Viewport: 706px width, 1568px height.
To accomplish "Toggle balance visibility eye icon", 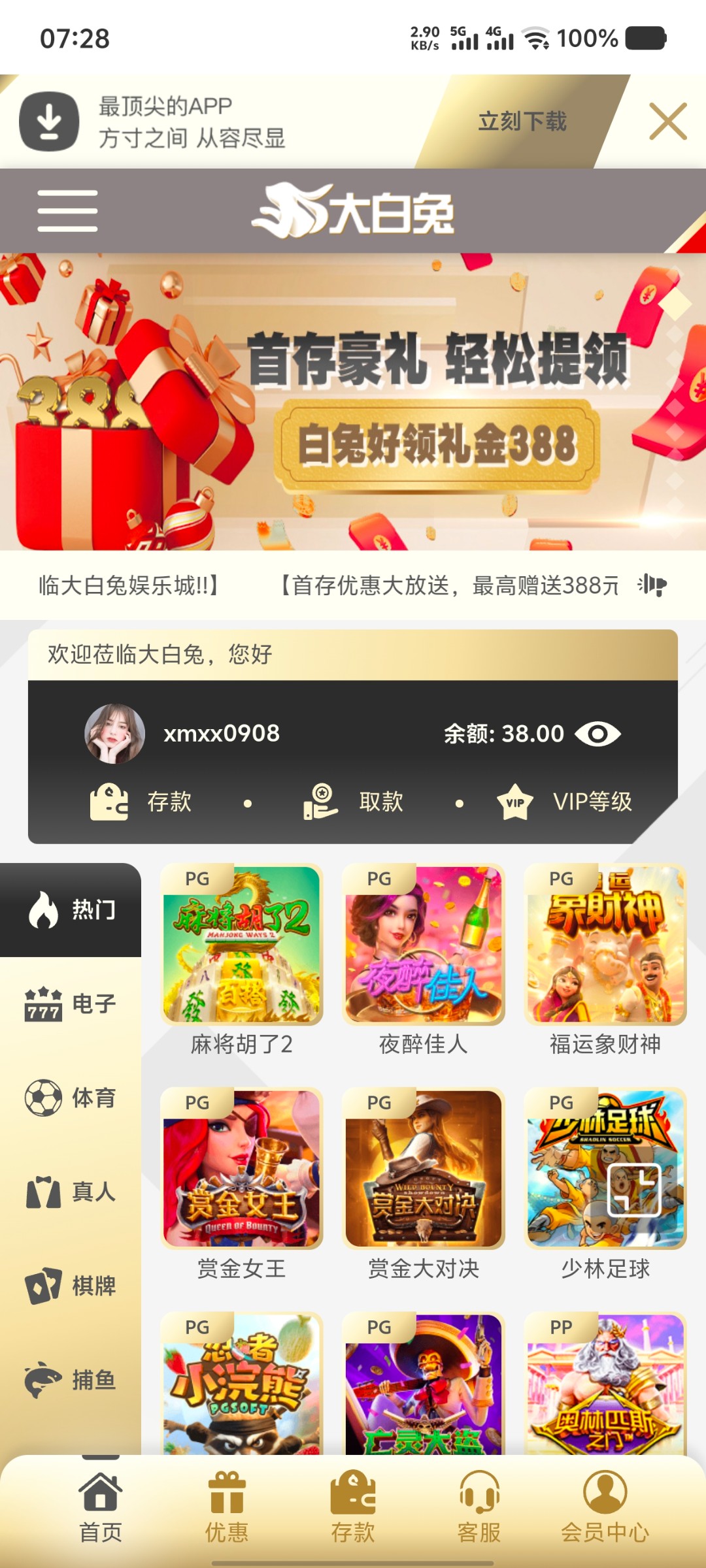I will (597, 734).
